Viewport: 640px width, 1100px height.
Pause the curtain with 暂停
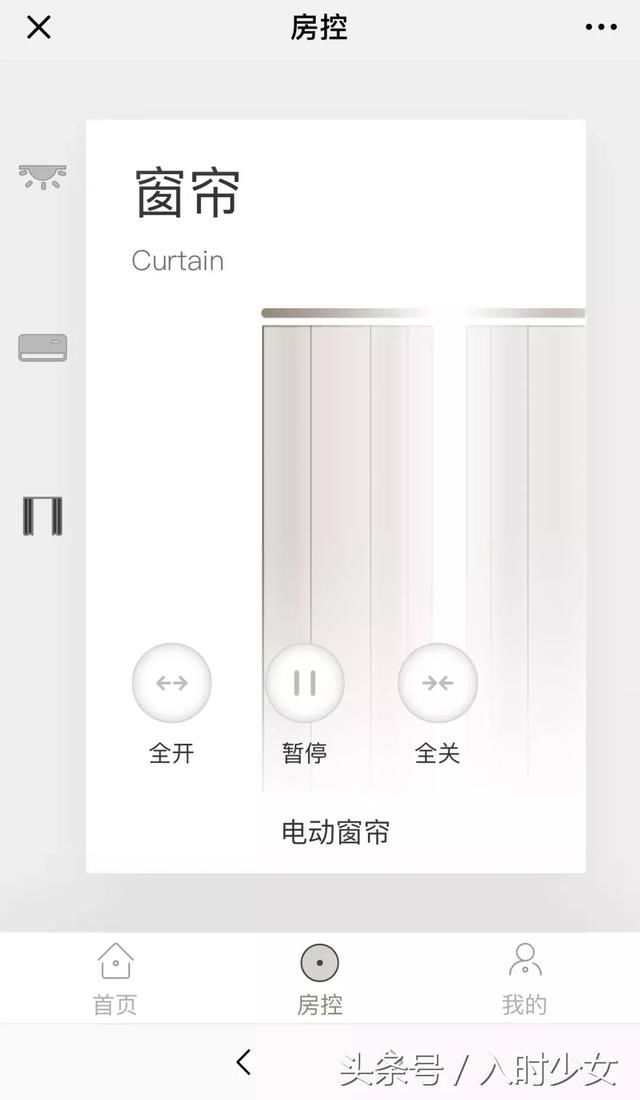pos(305,683)
